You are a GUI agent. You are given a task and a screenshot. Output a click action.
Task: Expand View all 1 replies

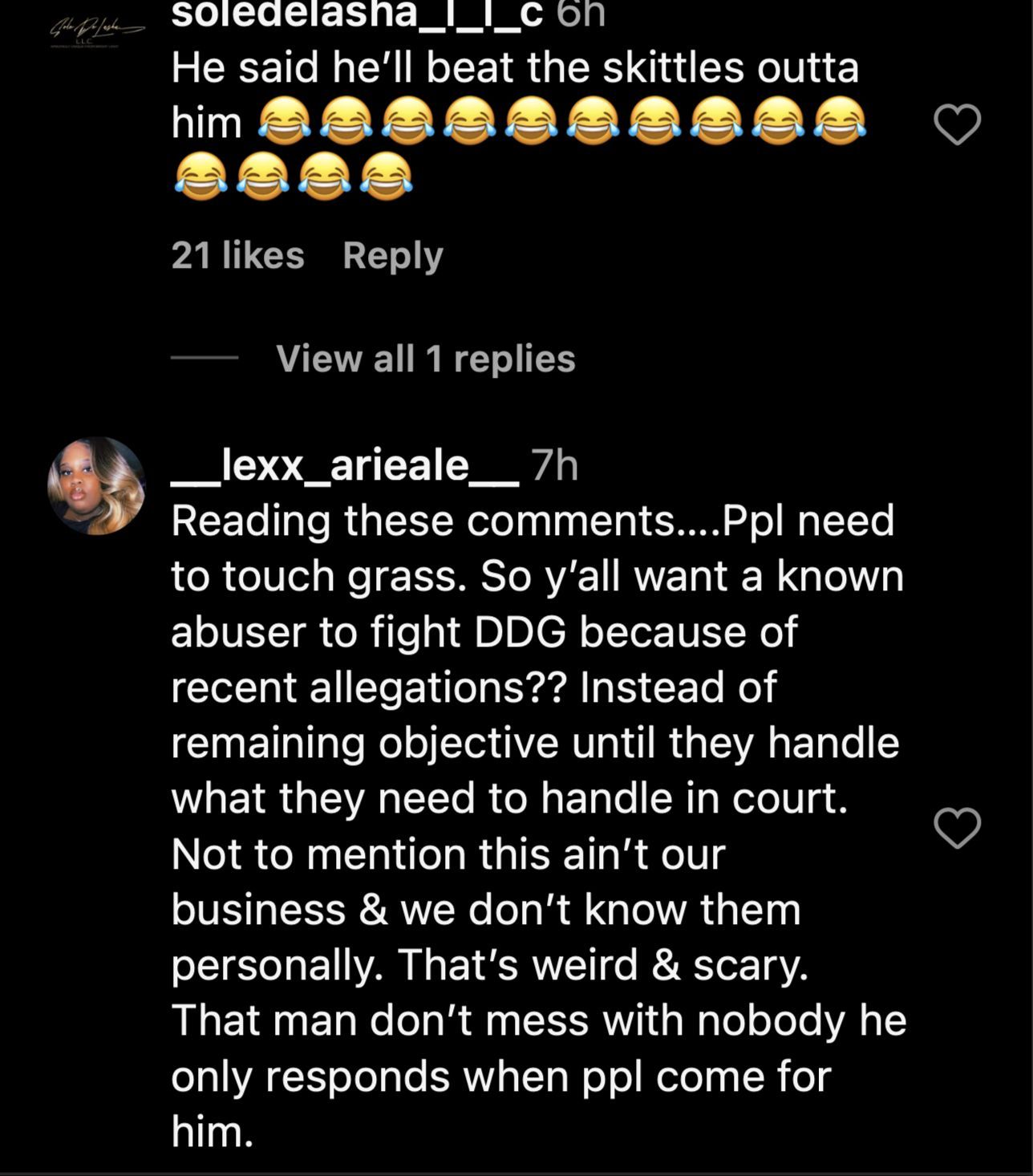[425, 359]
